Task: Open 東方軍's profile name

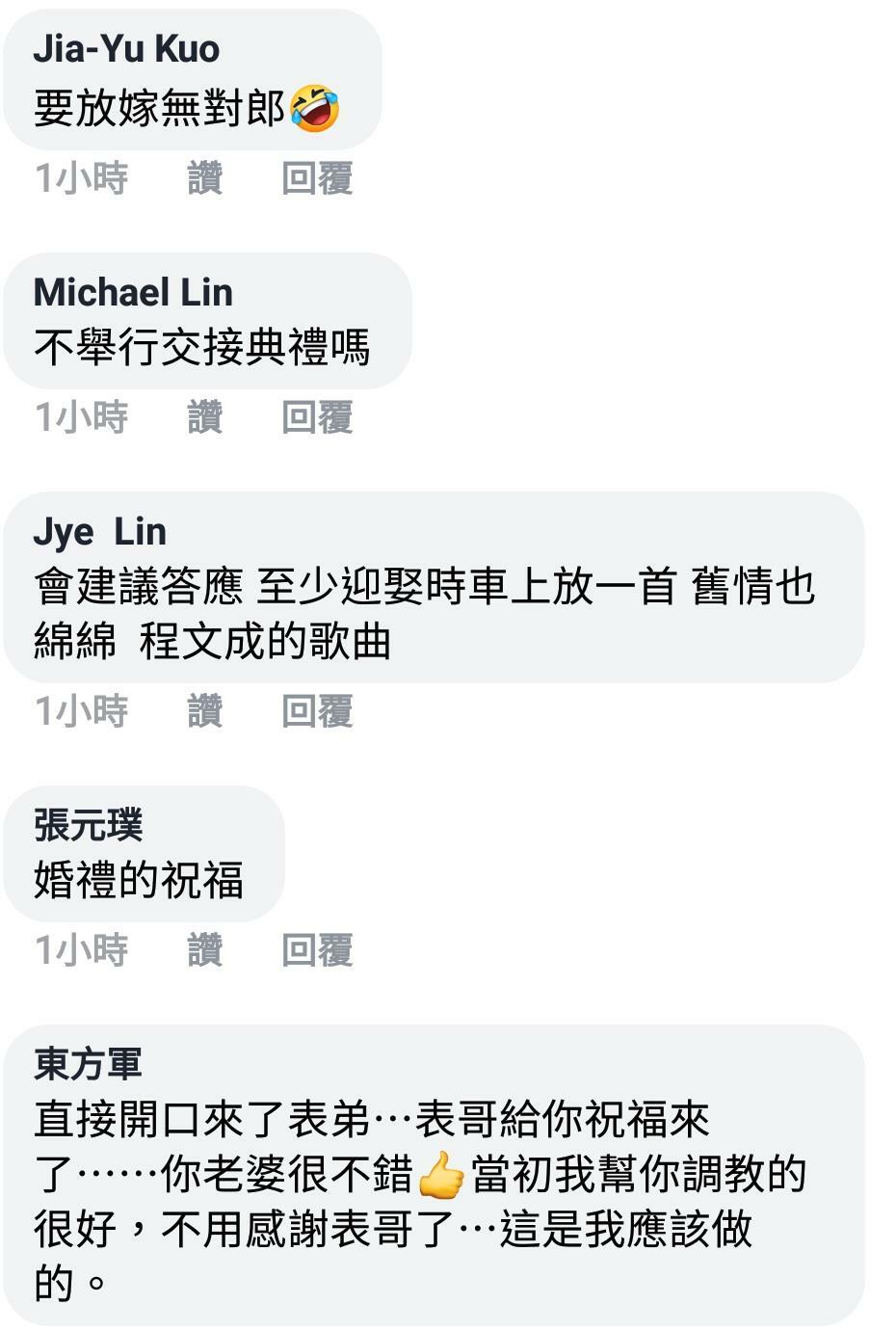Action: 88,1064
